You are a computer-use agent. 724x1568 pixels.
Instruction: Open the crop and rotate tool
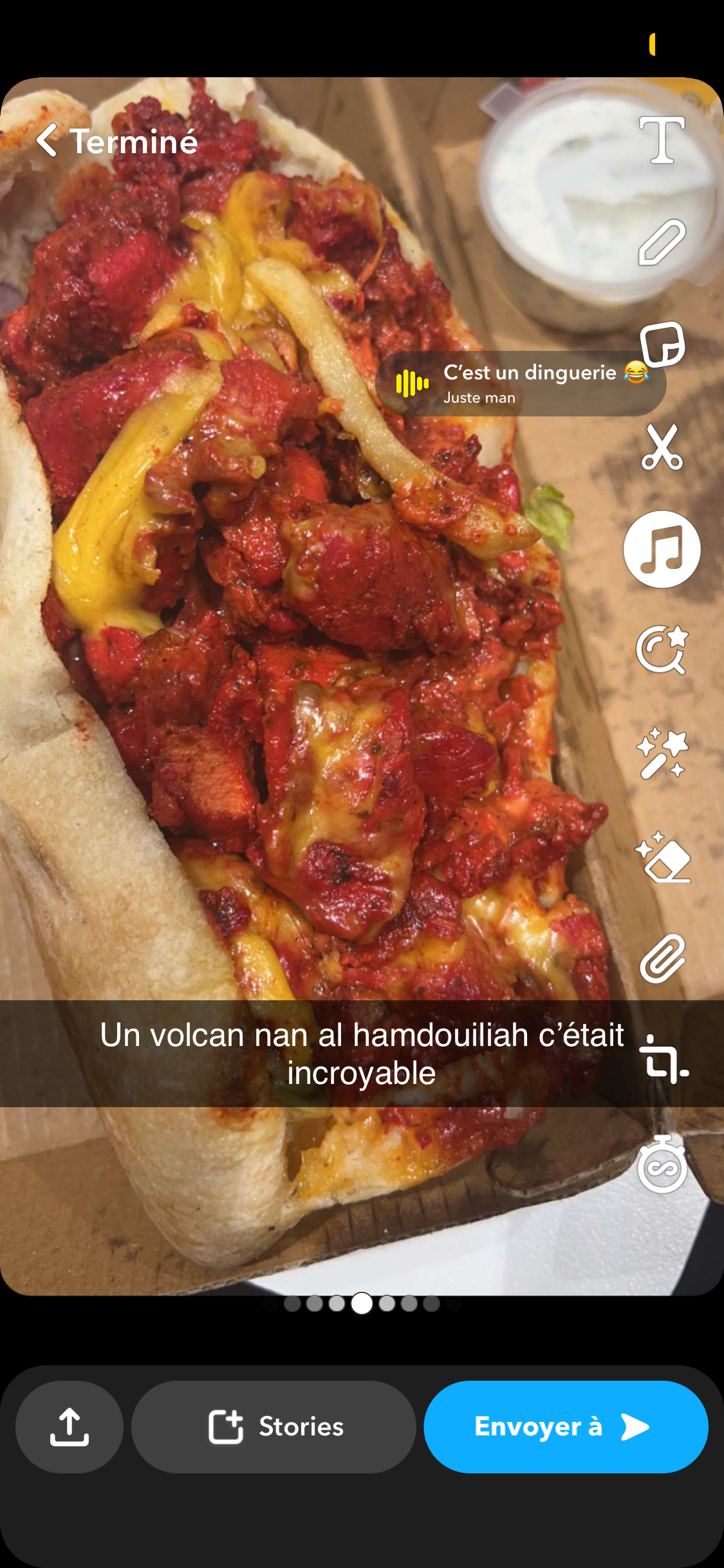click(664, 1059)
